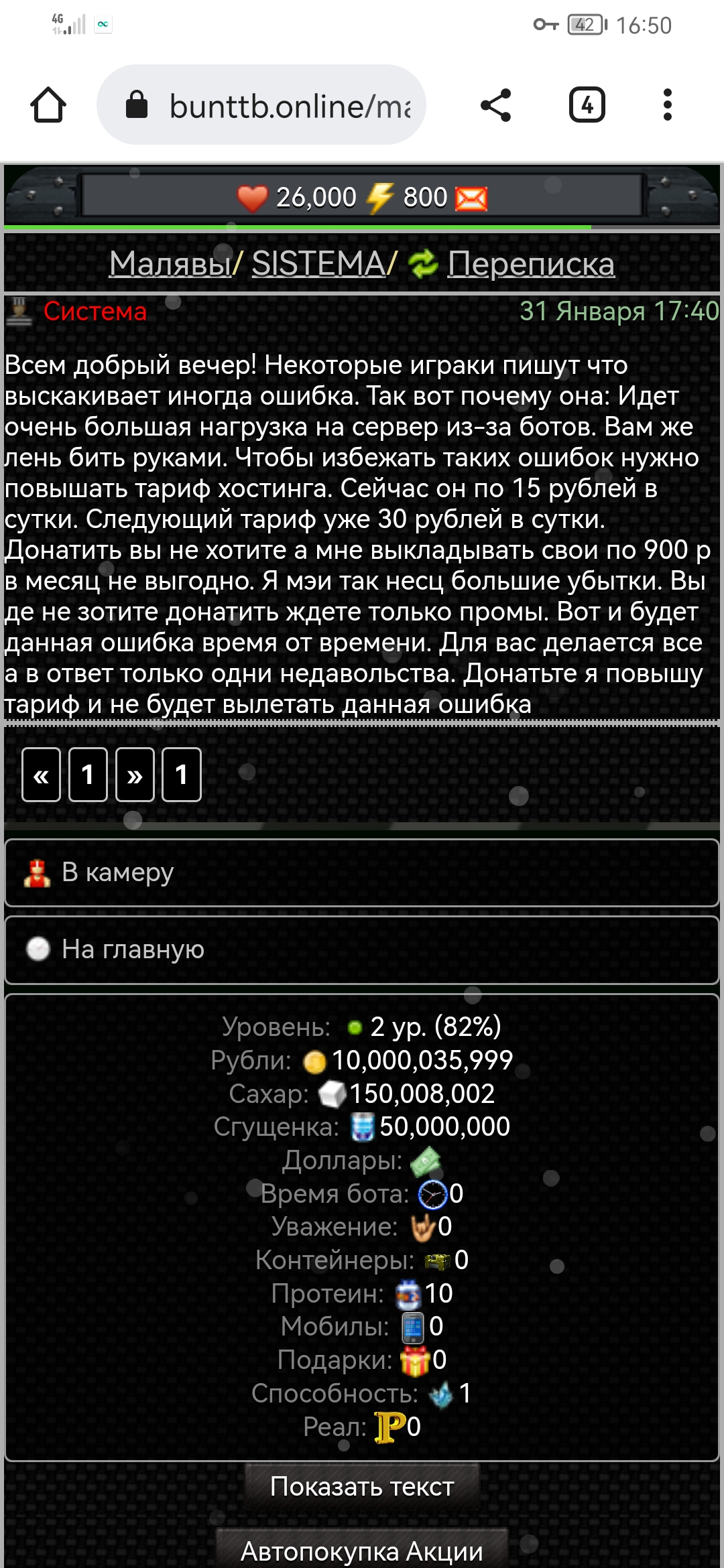Share the current page

coord(496,105)
